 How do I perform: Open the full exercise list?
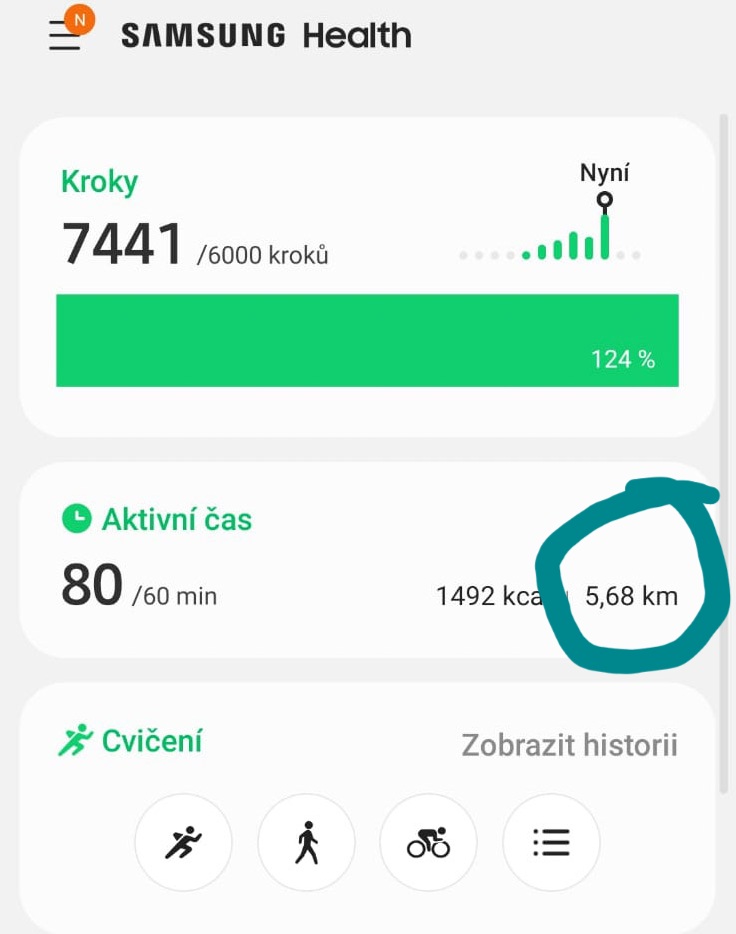coord(551,842)
